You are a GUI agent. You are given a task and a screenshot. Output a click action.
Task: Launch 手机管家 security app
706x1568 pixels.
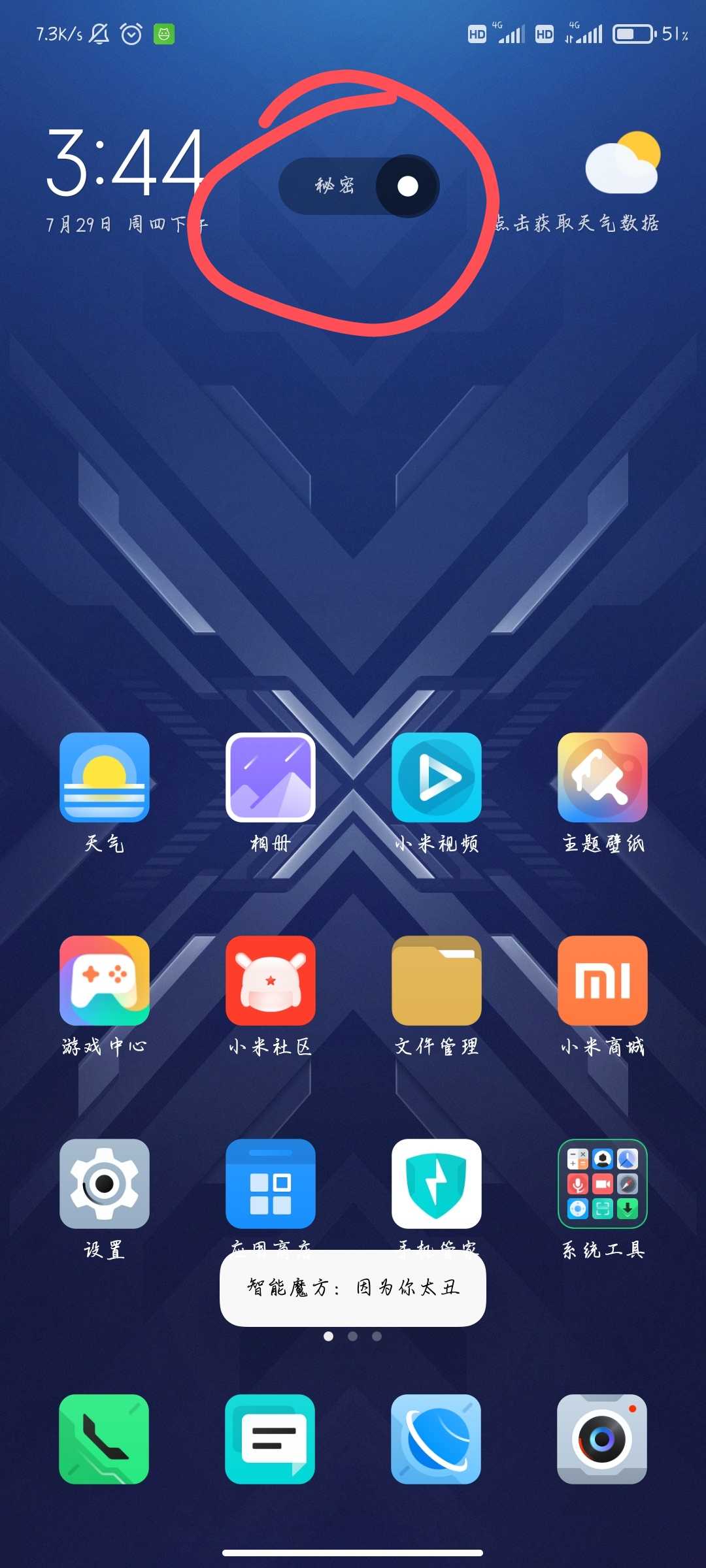click(437, 1184)
